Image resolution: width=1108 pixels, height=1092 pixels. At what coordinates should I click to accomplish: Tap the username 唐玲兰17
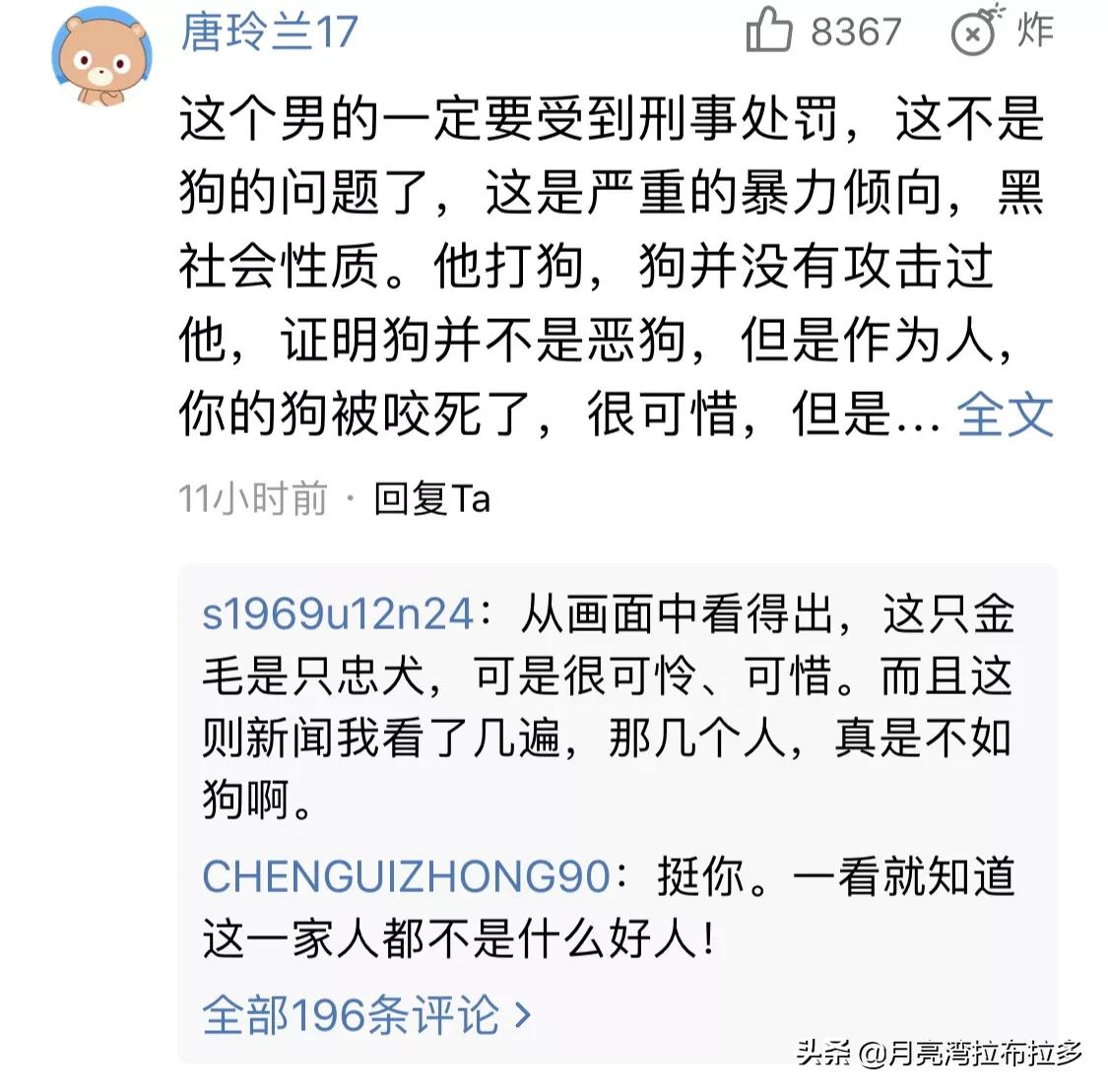point(268,32)
